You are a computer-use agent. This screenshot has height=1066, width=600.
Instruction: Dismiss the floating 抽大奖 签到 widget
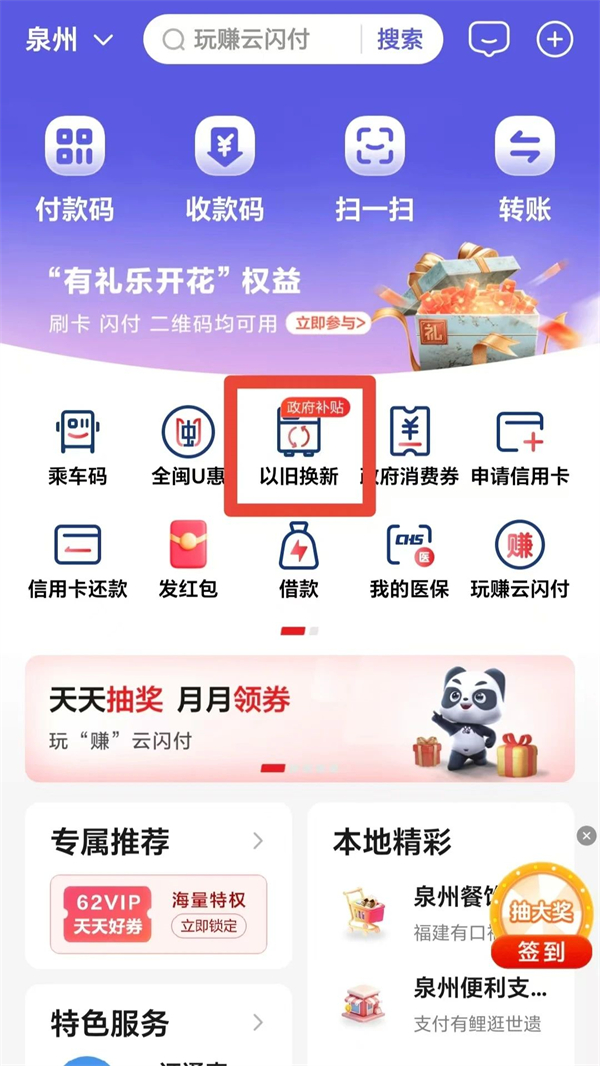(586, 835)
